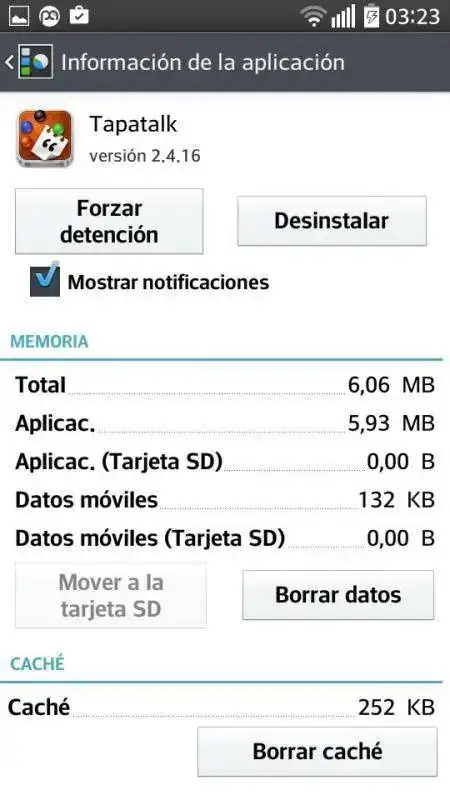Uncheck Mostrar notificaciones checkbox
The width and height of the screenshot is (450, 800).
[x=45, y=281]
